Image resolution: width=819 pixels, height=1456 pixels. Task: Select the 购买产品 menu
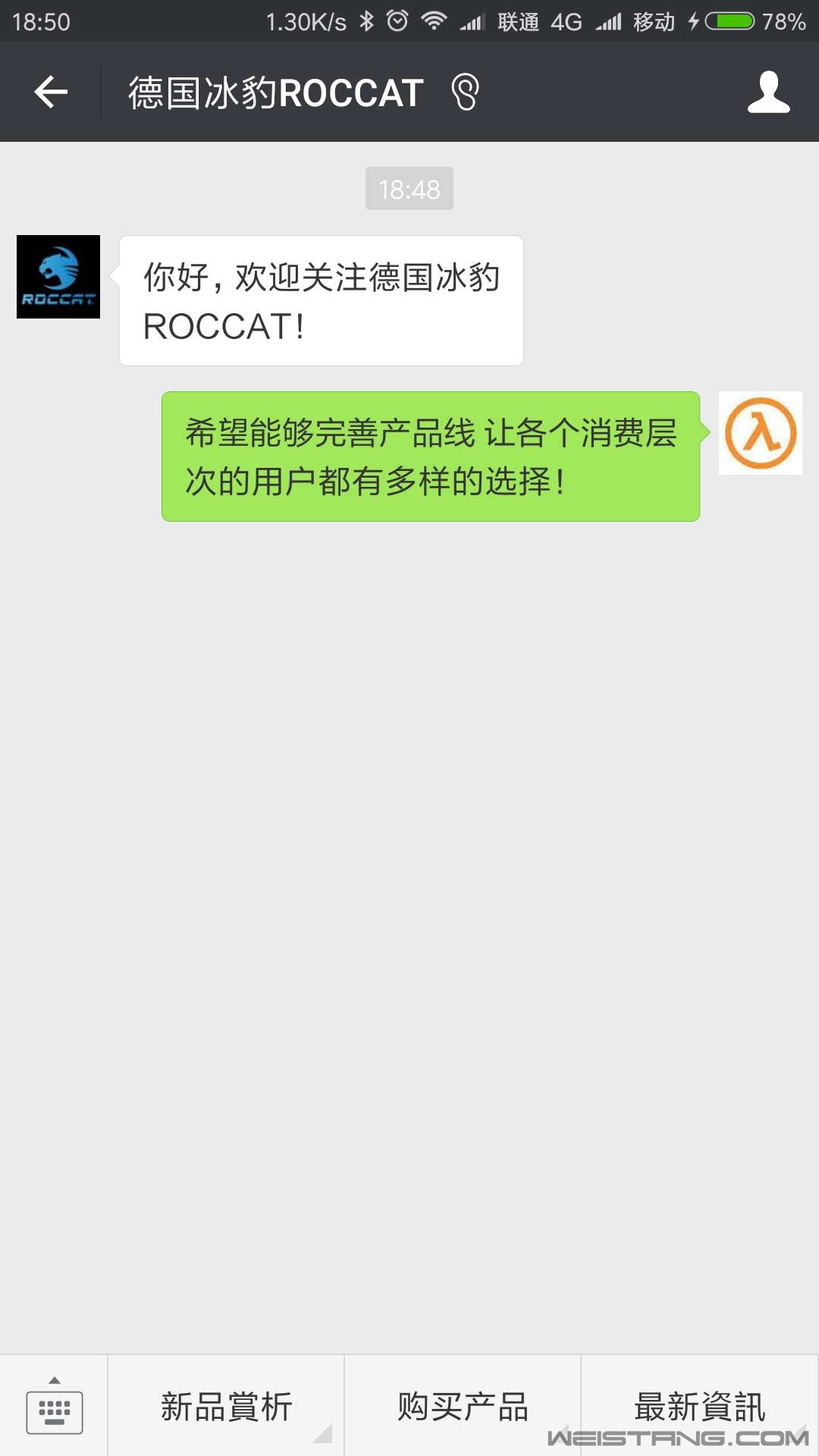[x=463, y=1406]
